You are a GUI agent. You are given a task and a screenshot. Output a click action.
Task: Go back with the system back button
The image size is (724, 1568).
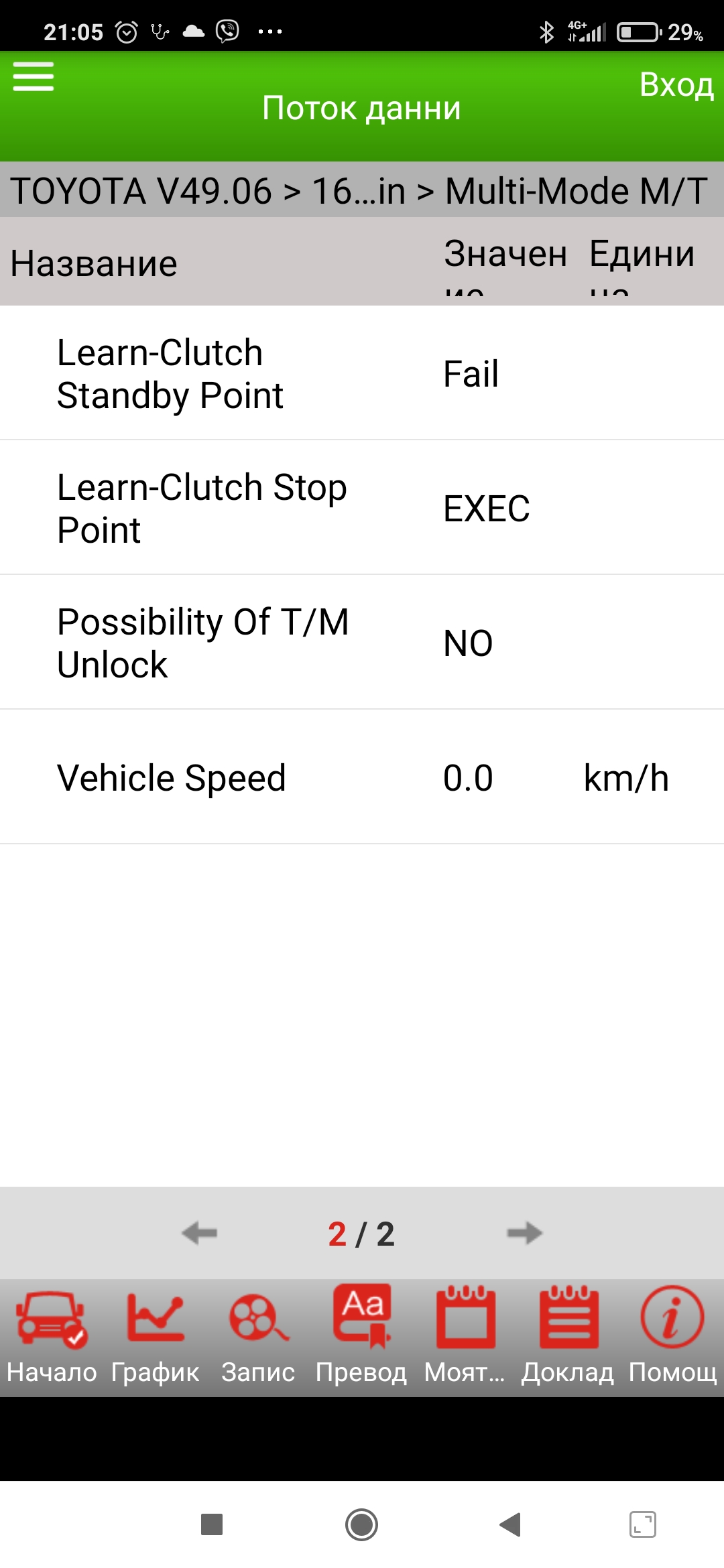[511, 1524]
